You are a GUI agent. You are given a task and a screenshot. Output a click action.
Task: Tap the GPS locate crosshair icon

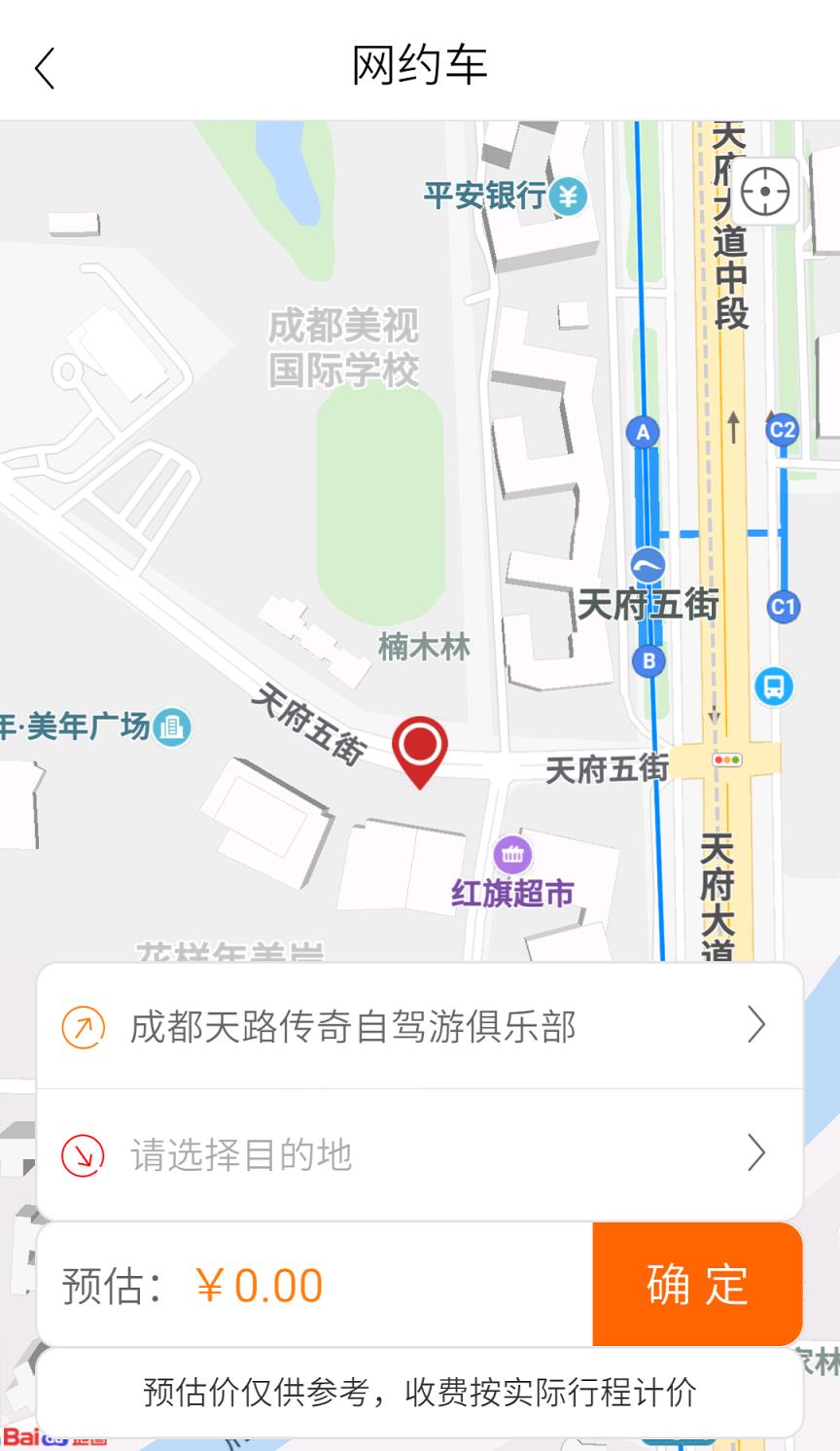point(767,193)
